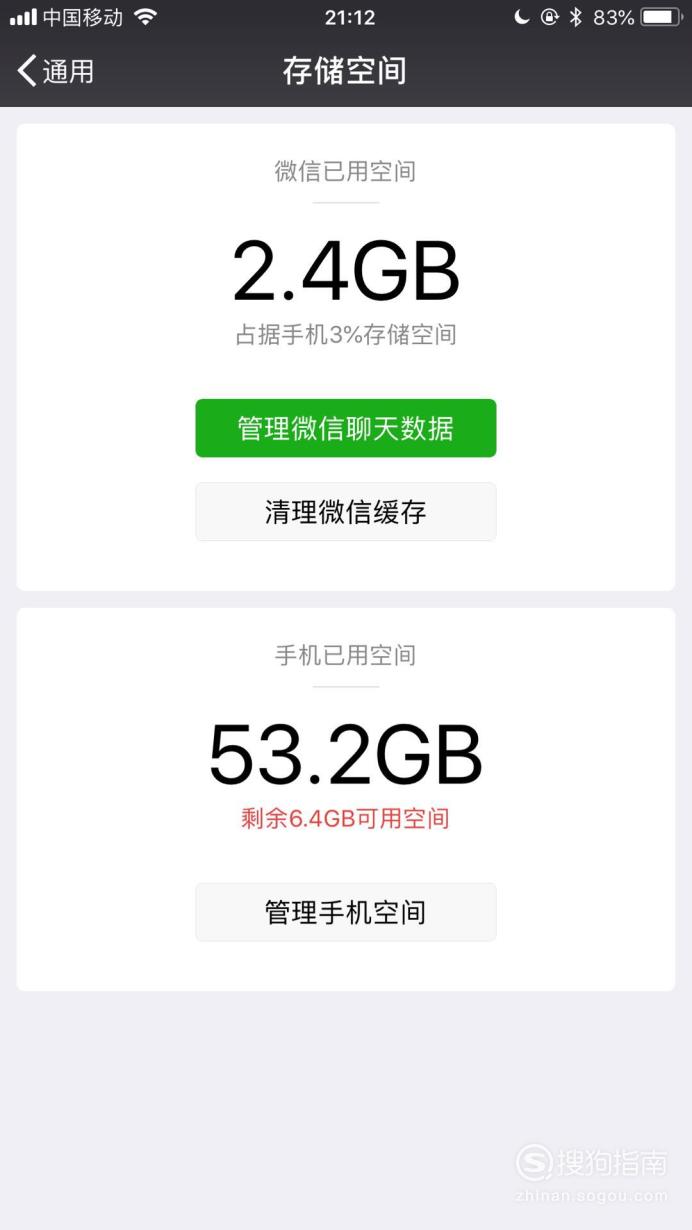Tap 清理微信缓存 button

click(346, 512)
